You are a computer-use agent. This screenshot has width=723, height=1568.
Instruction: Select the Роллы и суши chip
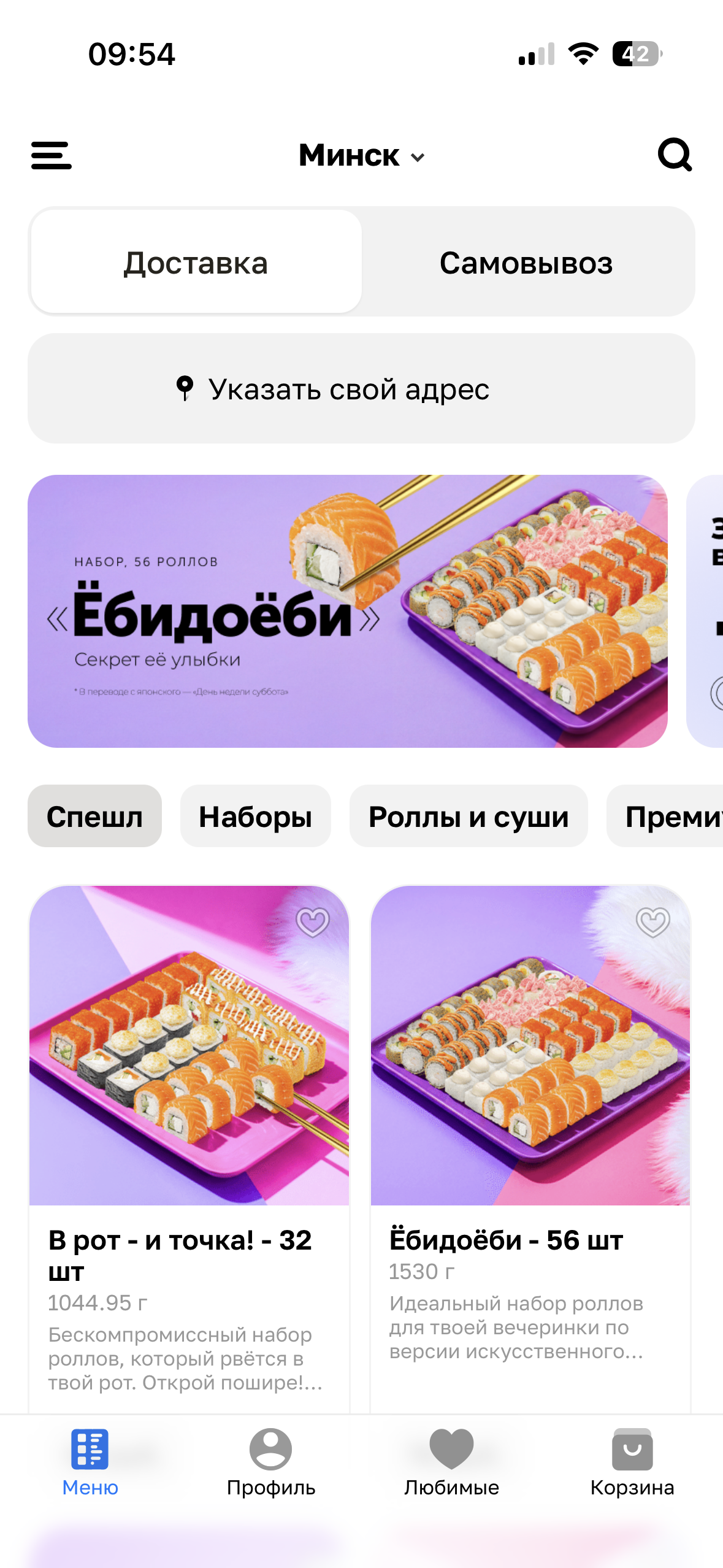pos(469,817)
